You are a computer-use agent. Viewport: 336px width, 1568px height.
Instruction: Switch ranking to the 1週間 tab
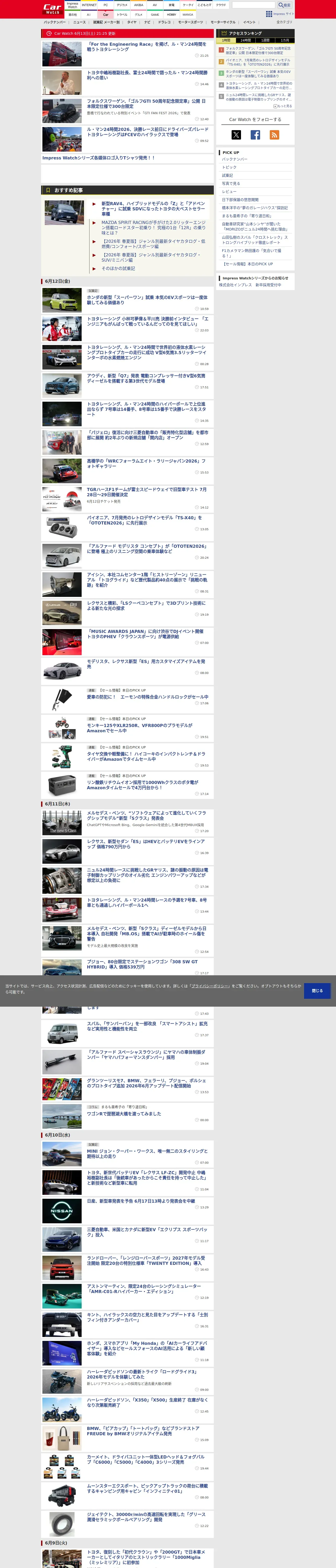(x=265, y=40)
